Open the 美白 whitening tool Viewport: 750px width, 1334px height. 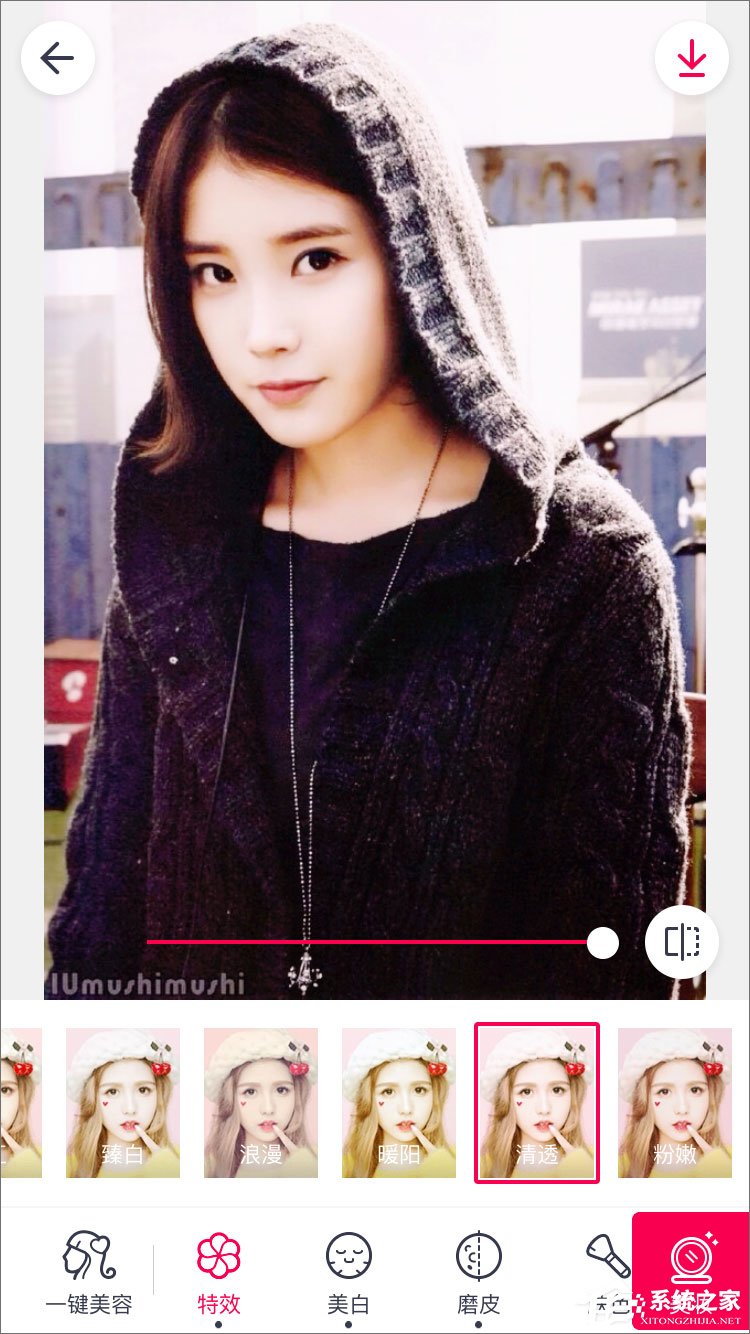pyautogui.click(x=349, y=1270)
